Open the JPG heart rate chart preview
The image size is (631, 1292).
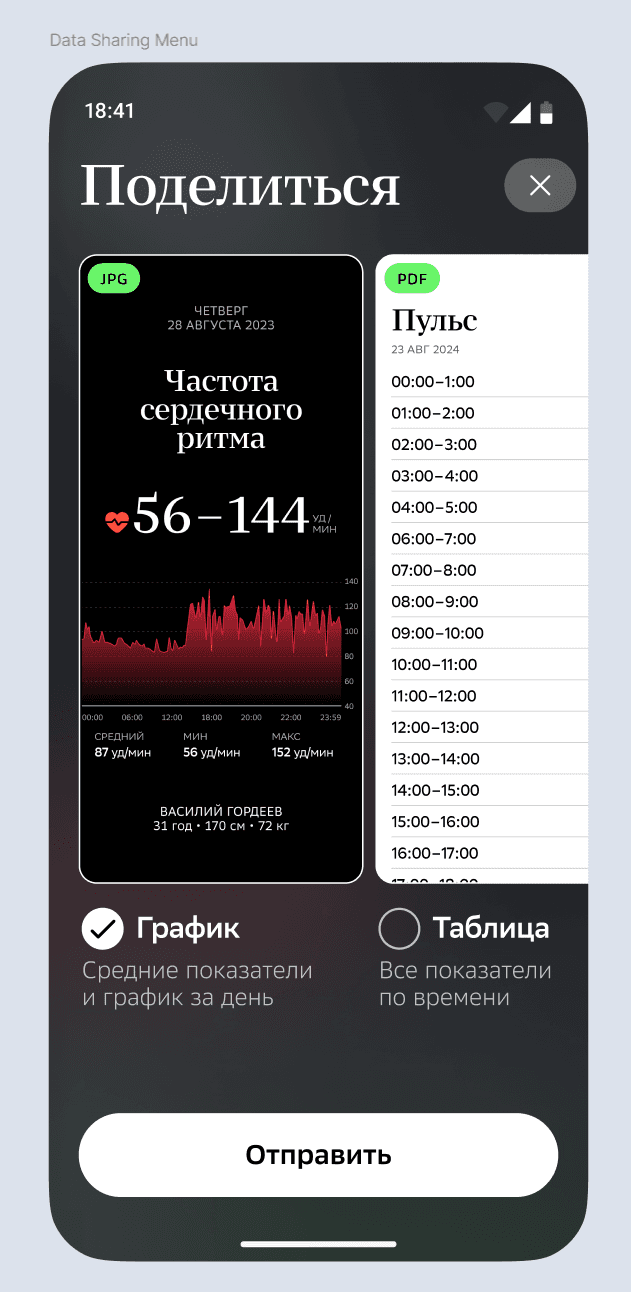click(221, 568)
